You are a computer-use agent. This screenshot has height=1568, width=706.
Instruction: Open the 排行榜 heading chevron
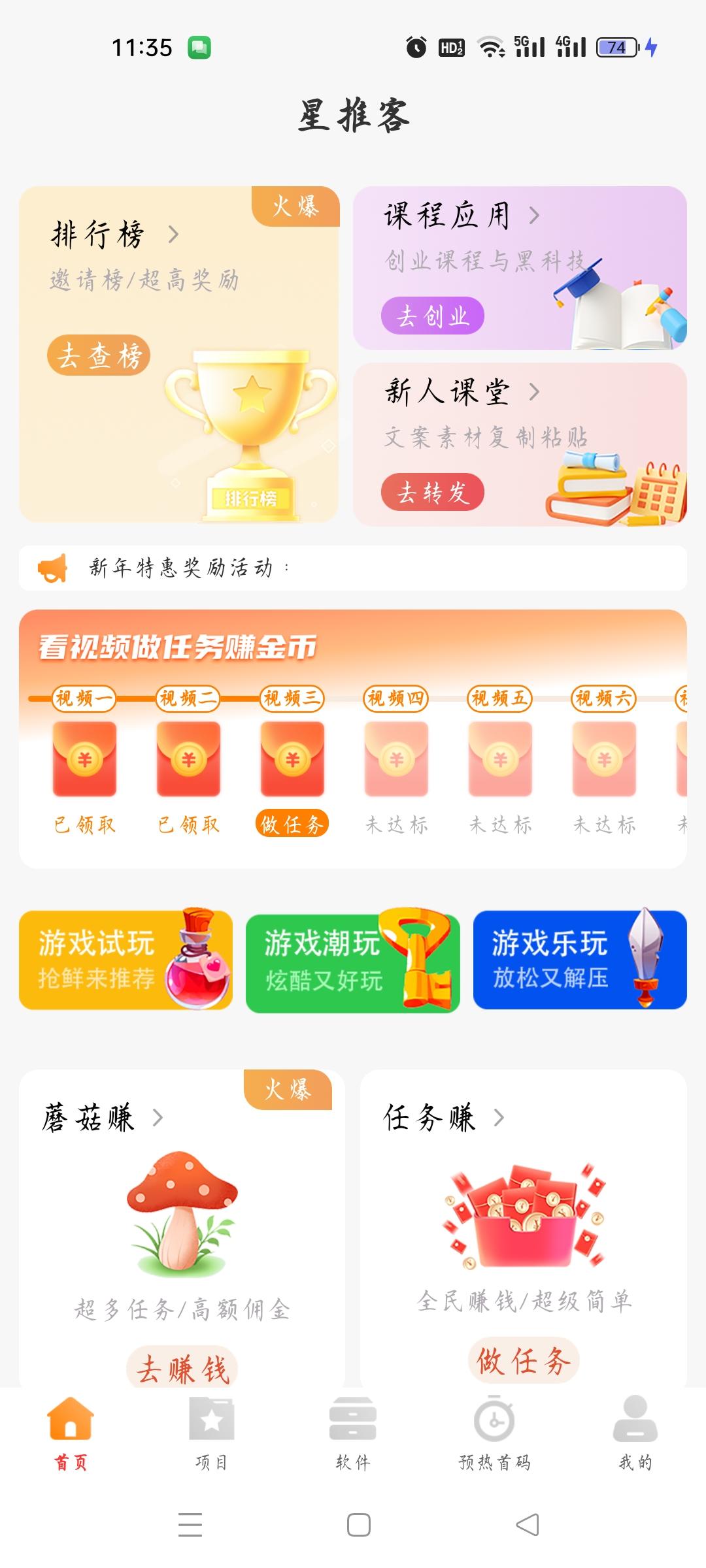tap(173, 235)
